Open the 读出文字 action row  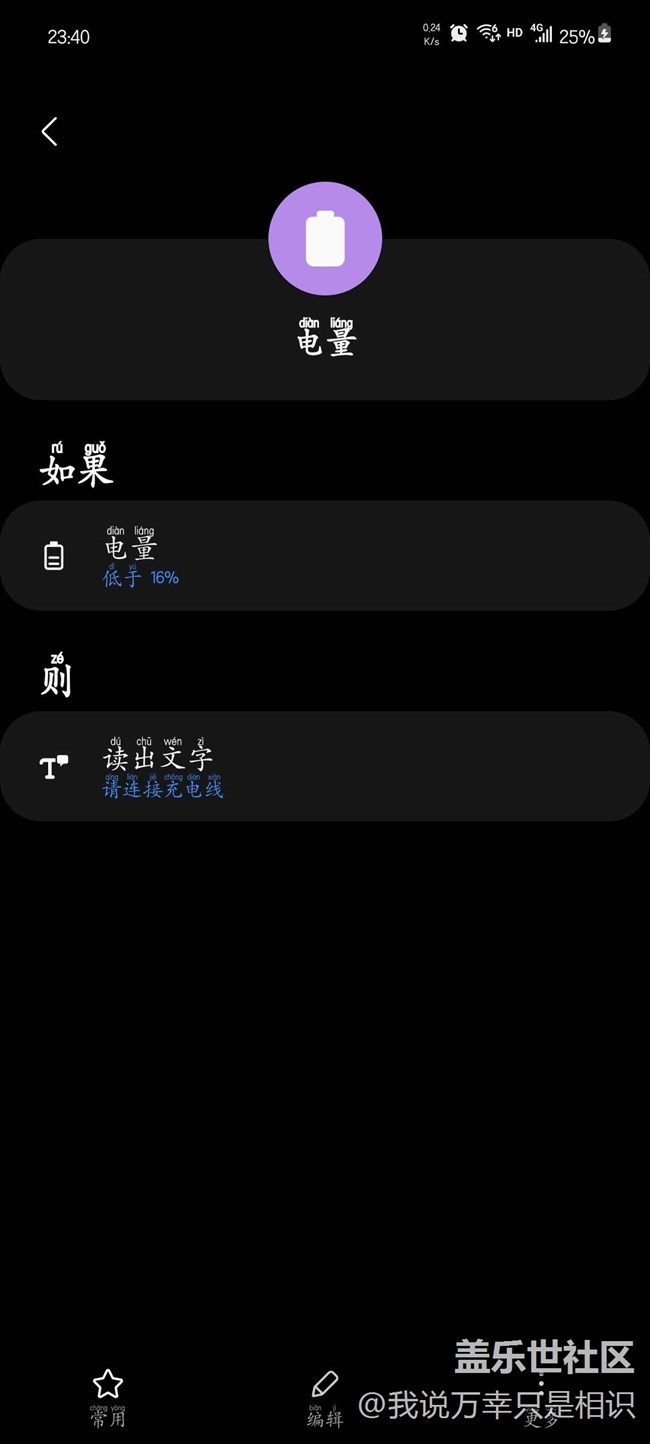325,766
